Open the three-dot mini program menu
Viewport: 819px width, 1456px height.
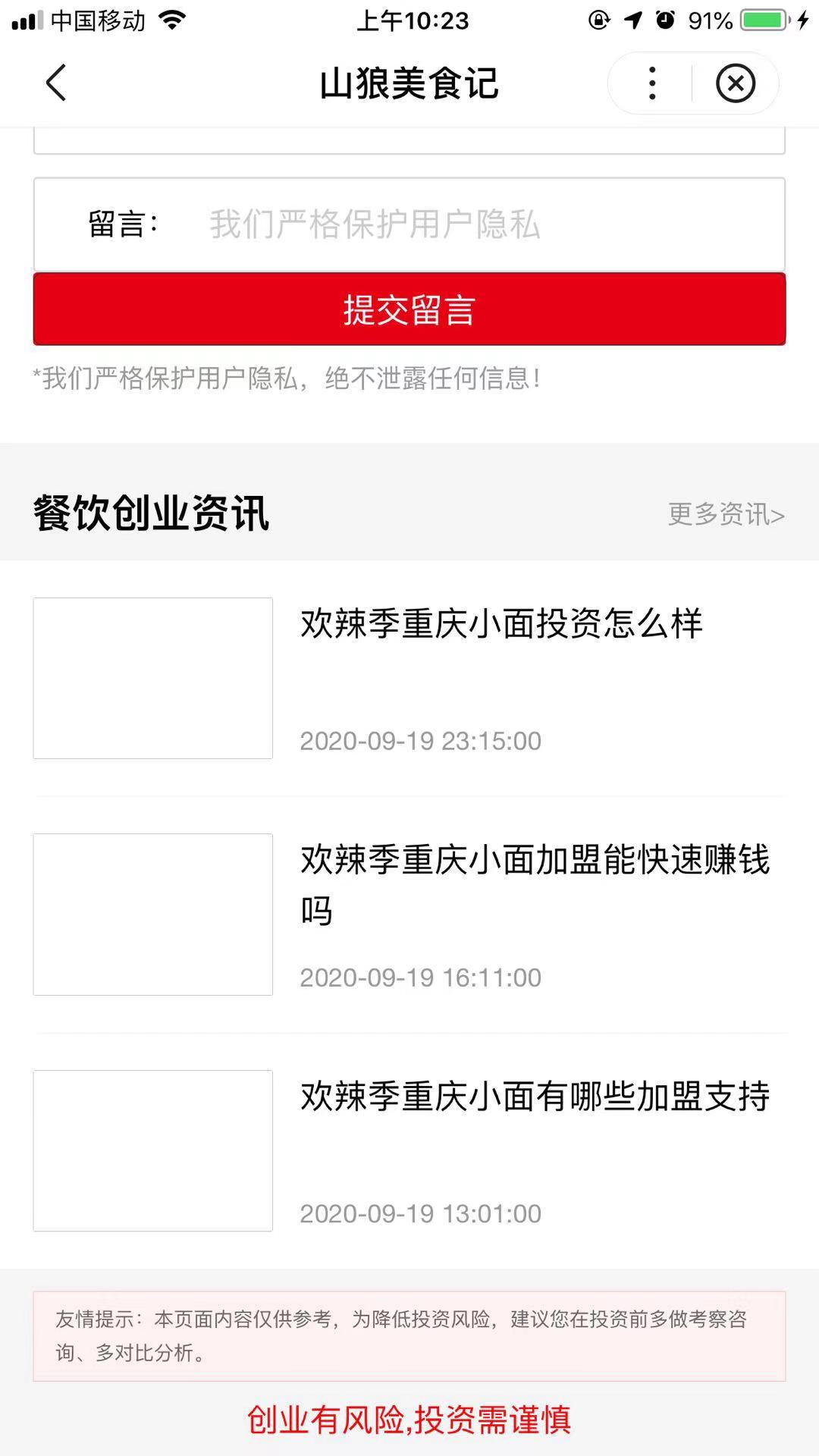(x=652, y=83)
